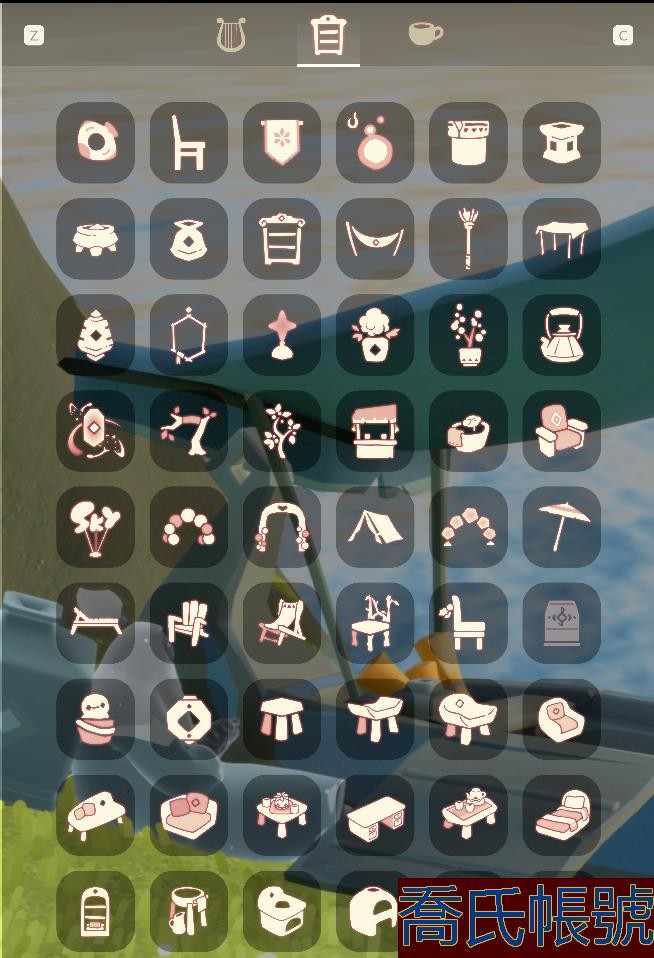The width and height of the screenshot is (654, 958).
Task: Select the SKY balloons item
Action: (96, 527)
